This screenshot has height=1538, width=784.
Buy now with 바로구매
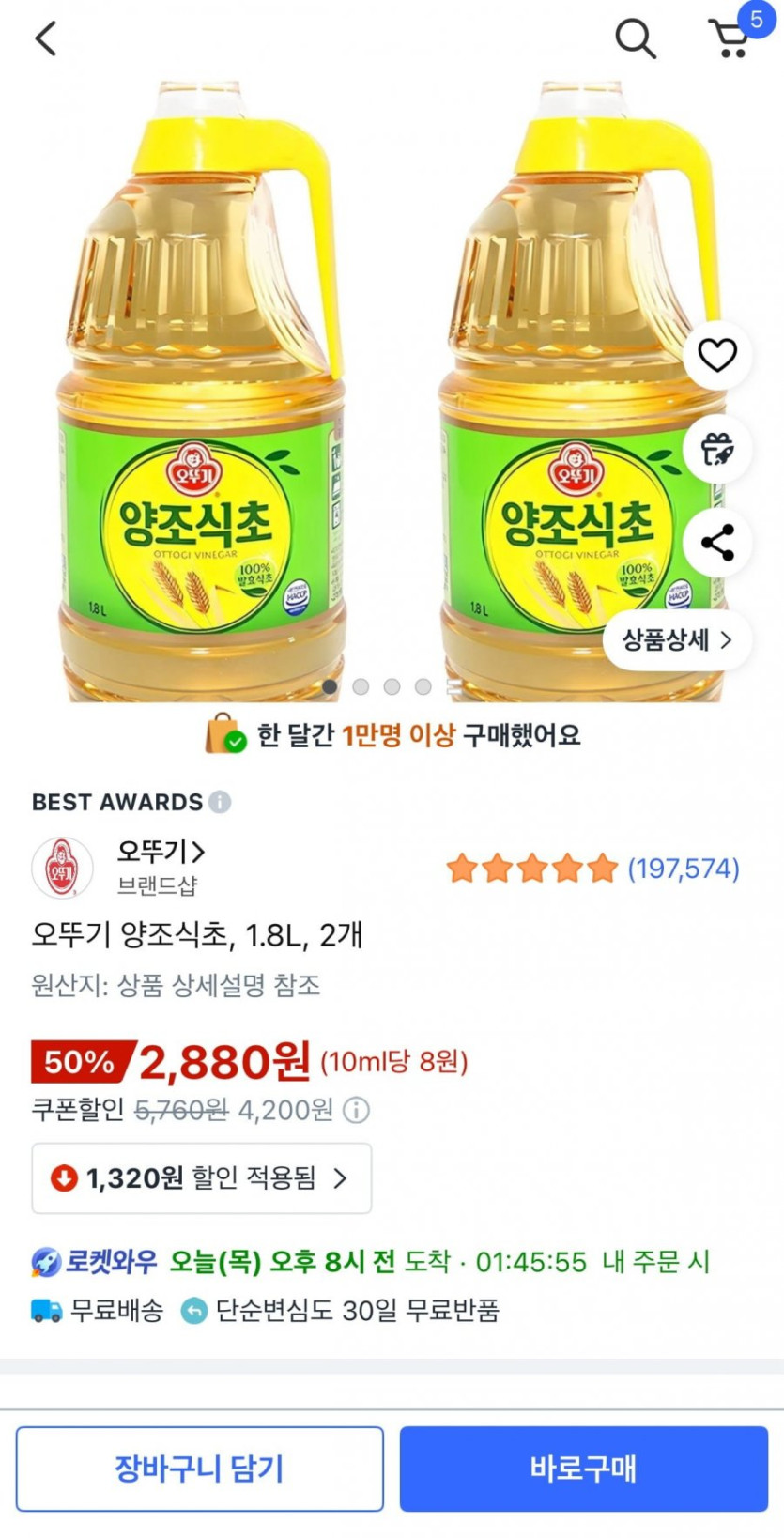tap(583, 1469)
